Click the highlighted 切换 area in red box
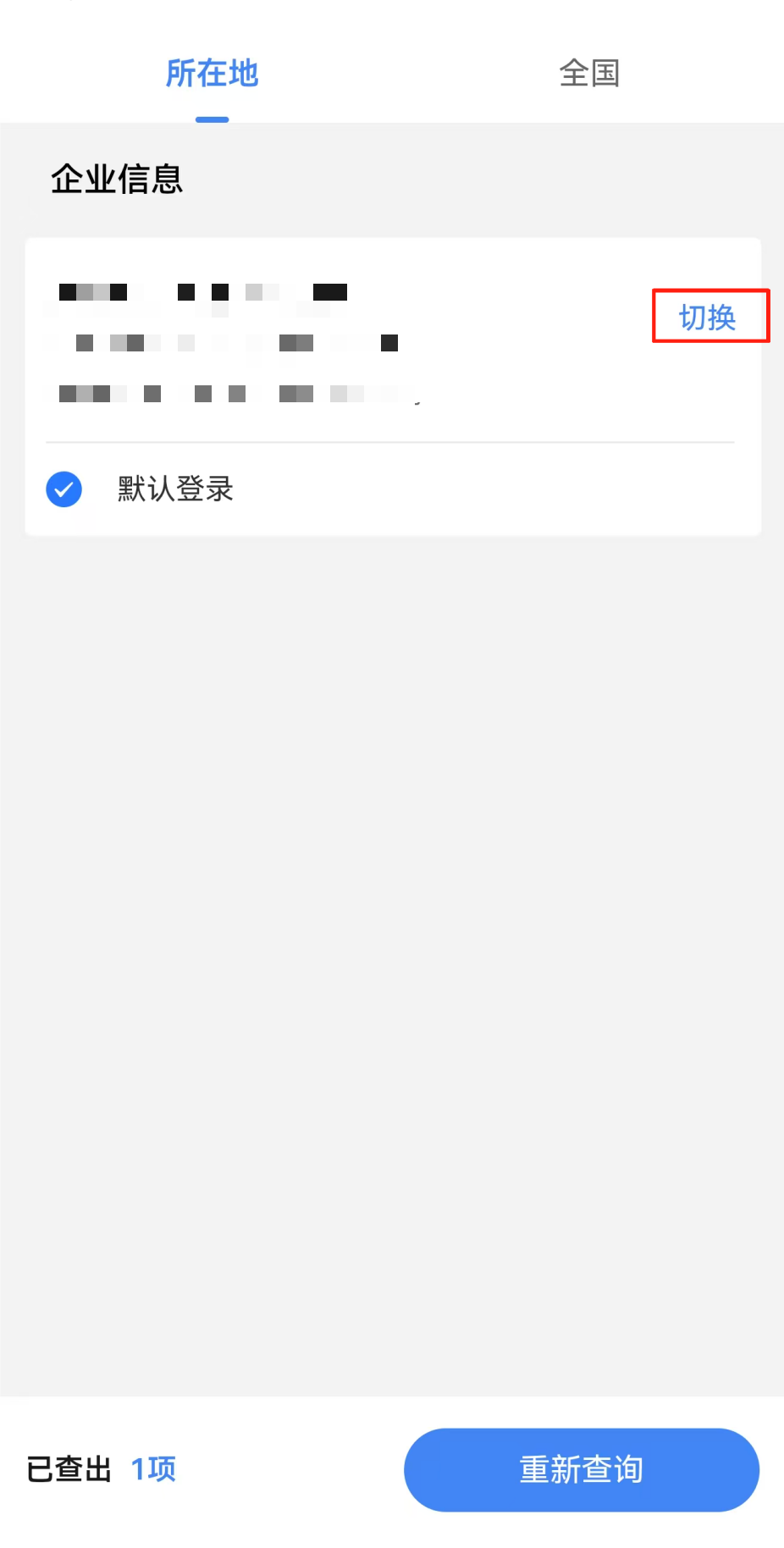784x1548 pixels. pos(711,317)
